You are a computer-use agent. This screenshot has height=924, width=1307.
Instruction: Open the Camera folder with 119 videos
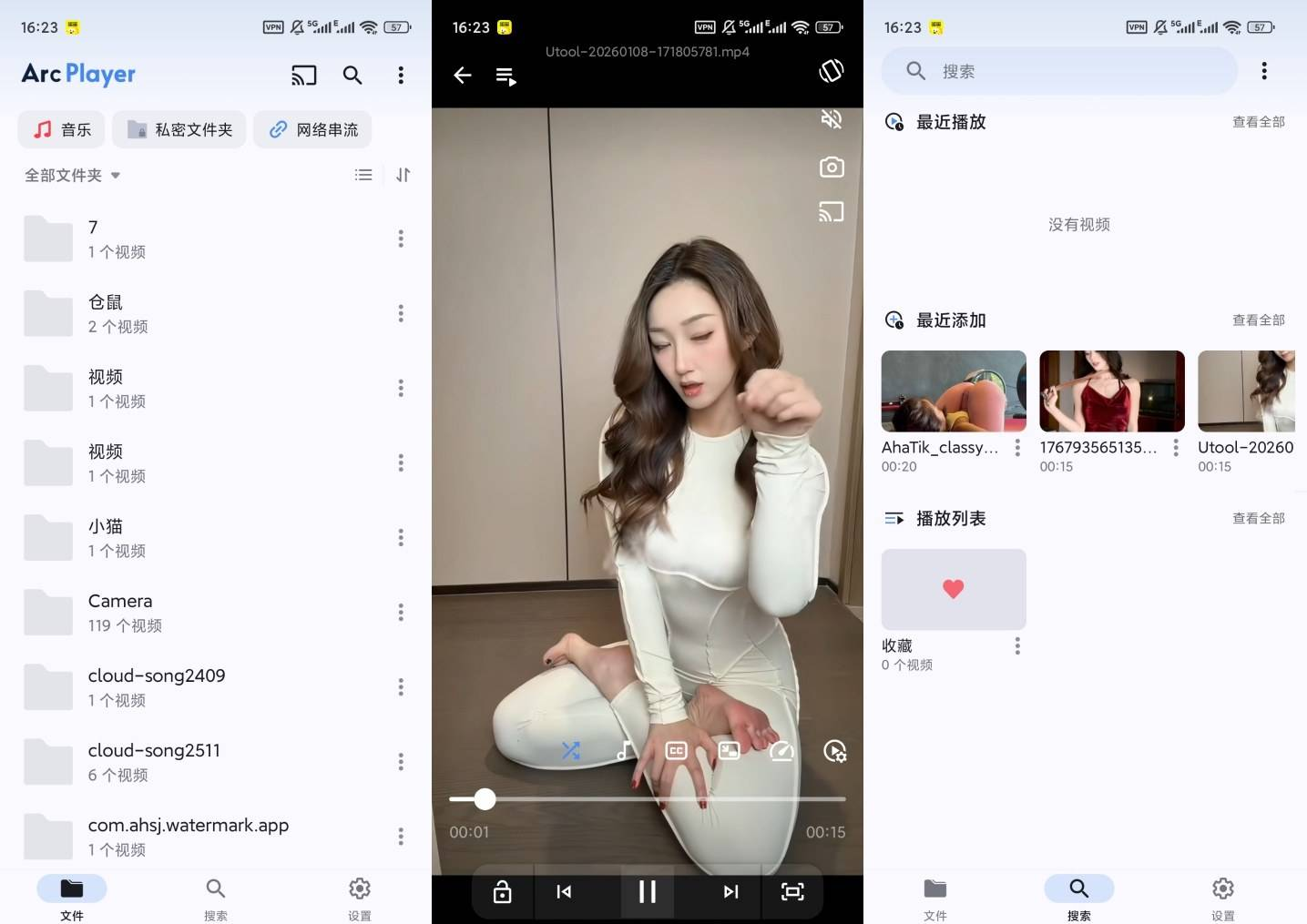point(182,612)
